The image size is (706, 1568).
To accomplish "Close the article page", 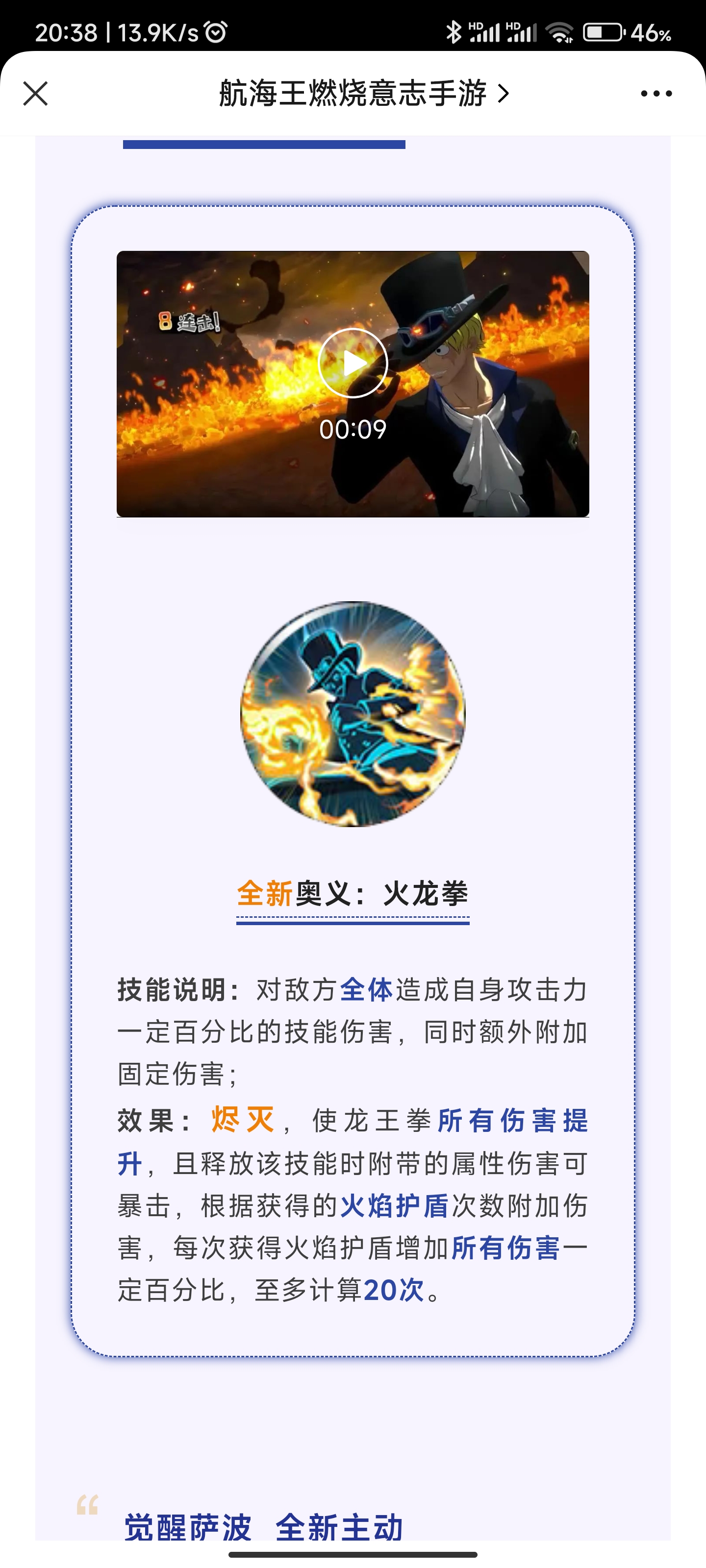I will [35, 94].
